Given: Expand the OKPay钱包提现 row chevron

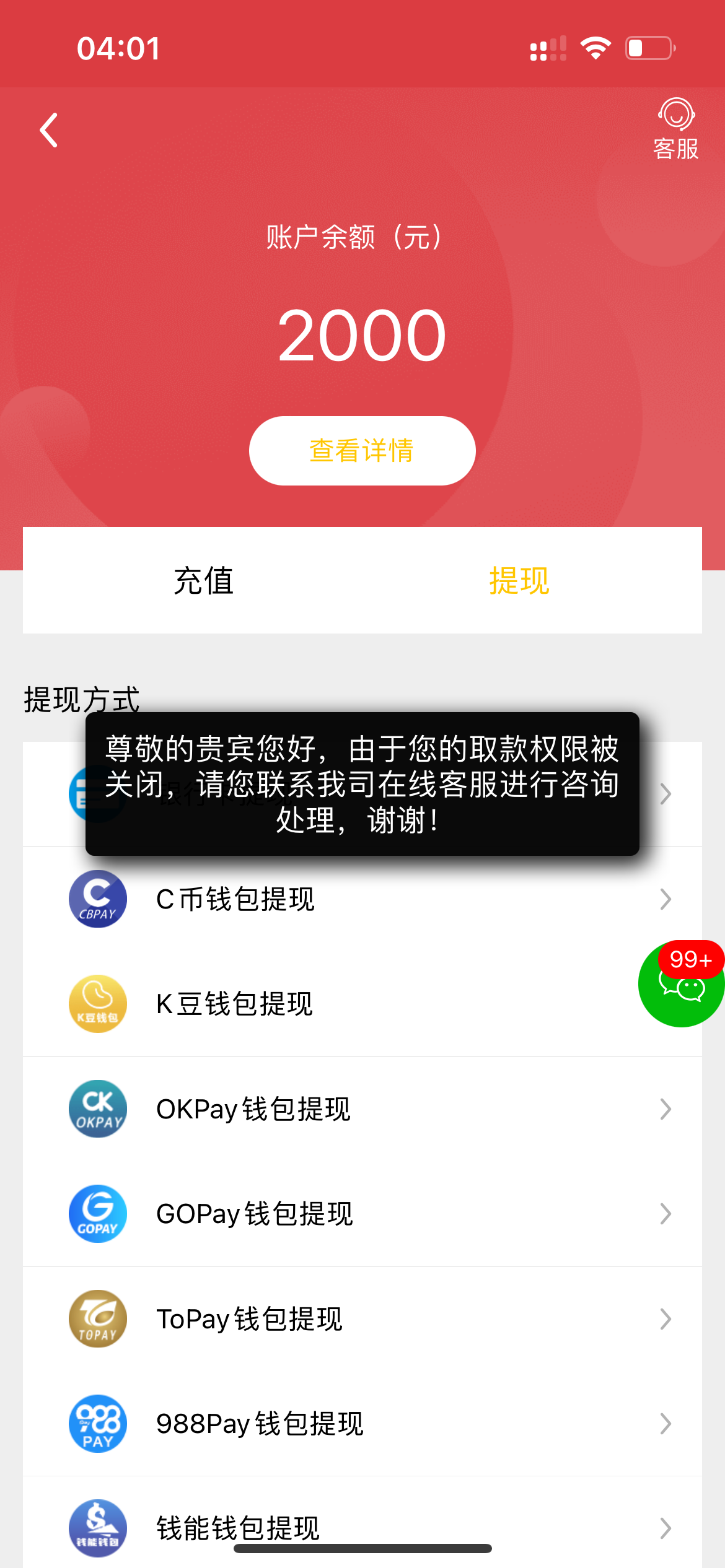Looking at the screenshot, I should [664, 1108].
